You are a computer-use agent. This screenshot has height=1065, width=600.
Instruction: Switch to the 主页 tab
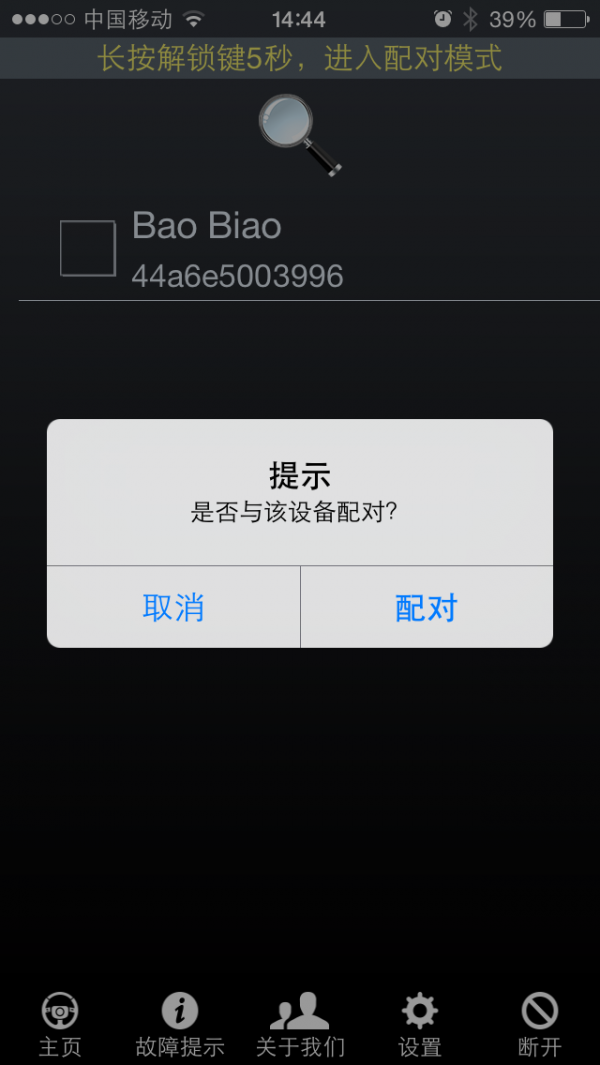60,1024
